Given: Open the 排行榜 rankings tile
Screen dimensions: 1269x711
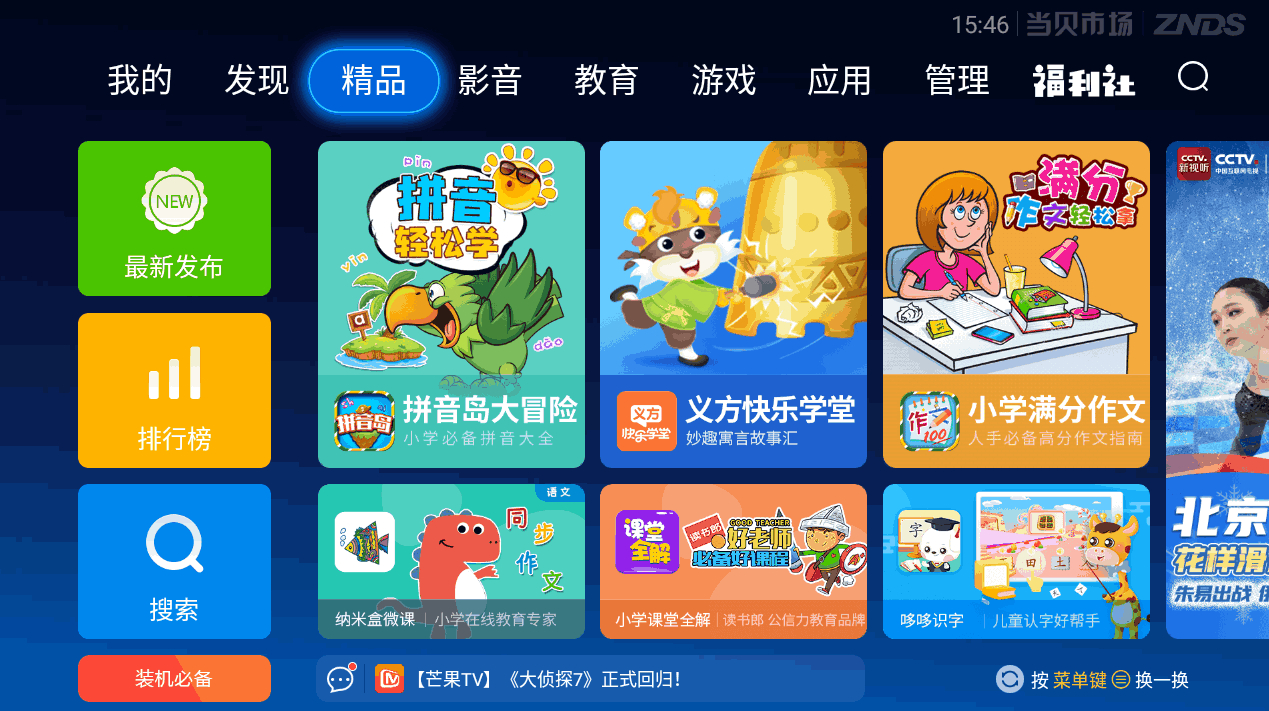Looking at the screenshot, I should click(x=174, y=390).
